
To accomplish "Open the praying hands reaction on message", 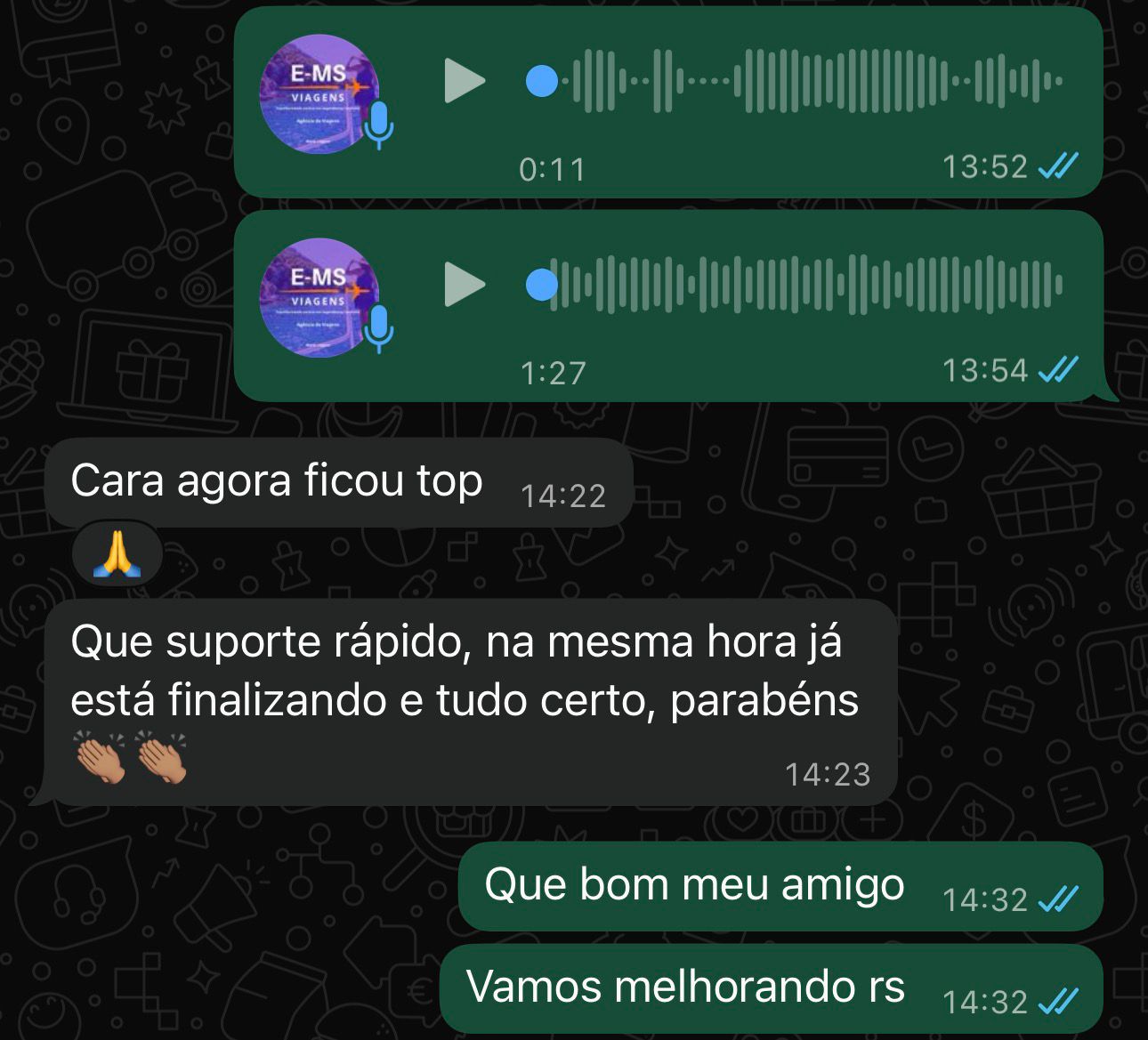I will (x=117, y=553).
